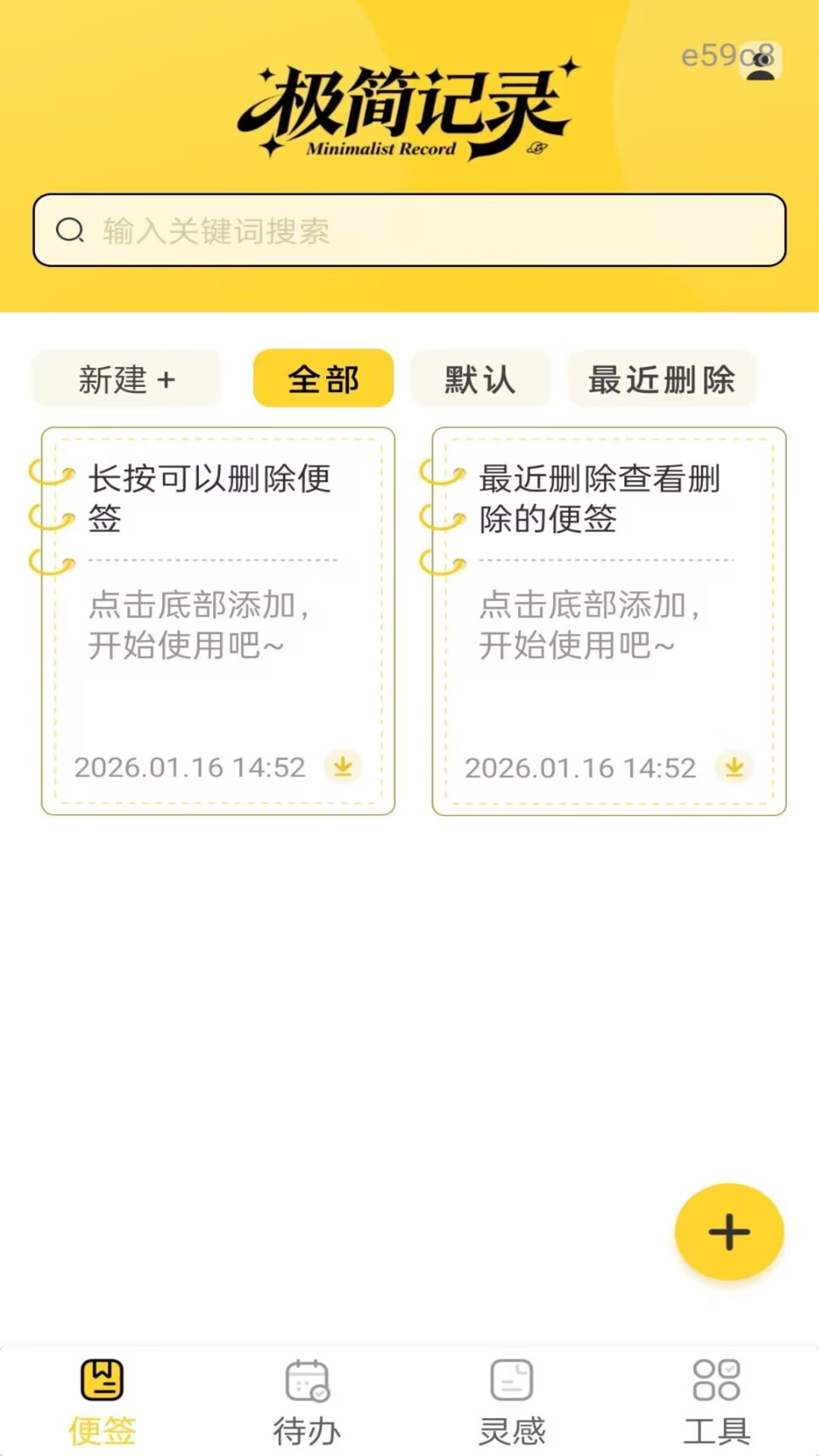View the 最近删除 recently deleted tab
The height and width of the screenshot is (1456, 819).
(661, 379)
